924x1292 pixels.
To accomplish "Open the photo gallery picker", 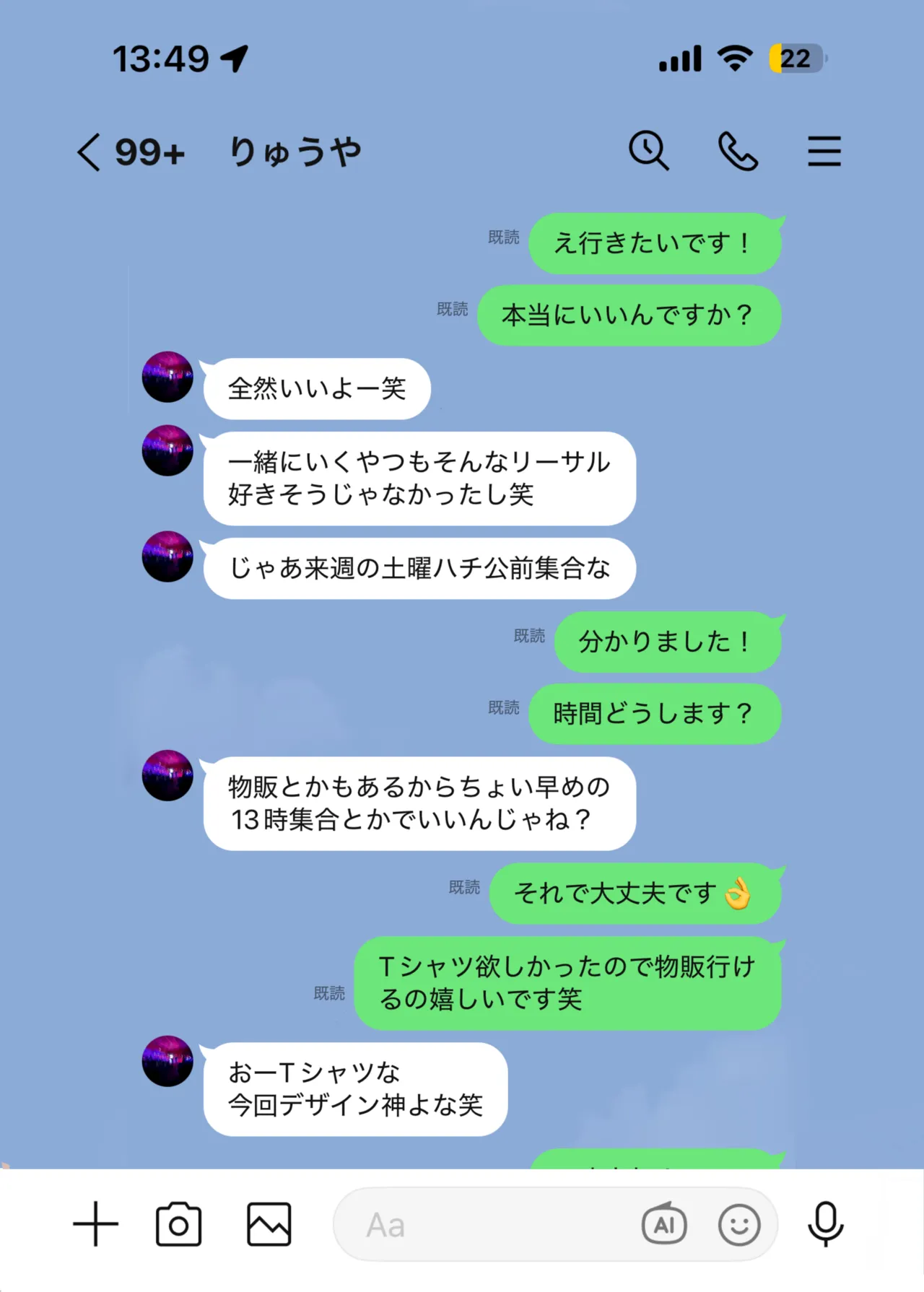I will [267, 1223].
